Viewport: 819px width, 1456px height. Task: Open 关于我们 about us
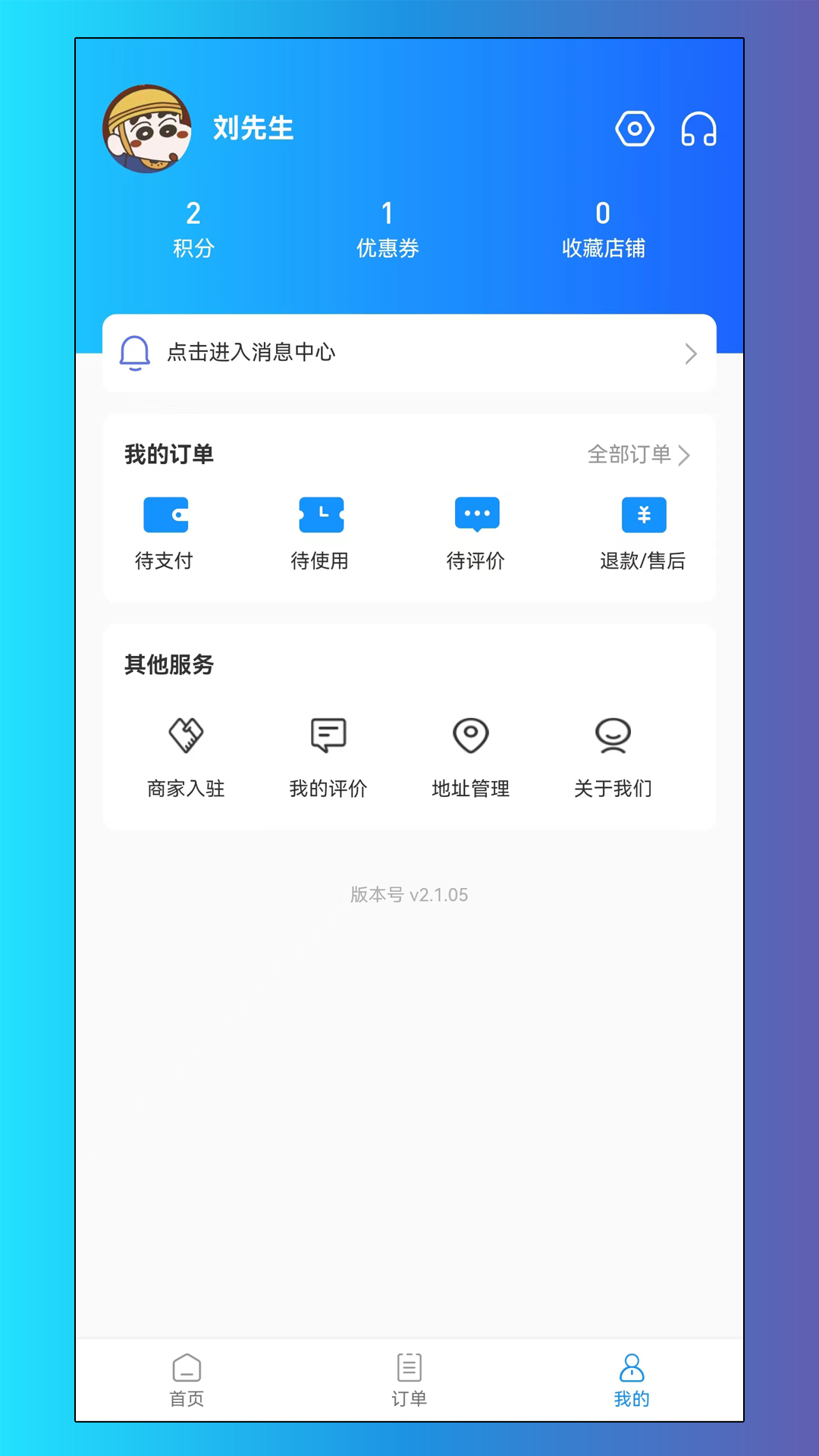point(613,756)
